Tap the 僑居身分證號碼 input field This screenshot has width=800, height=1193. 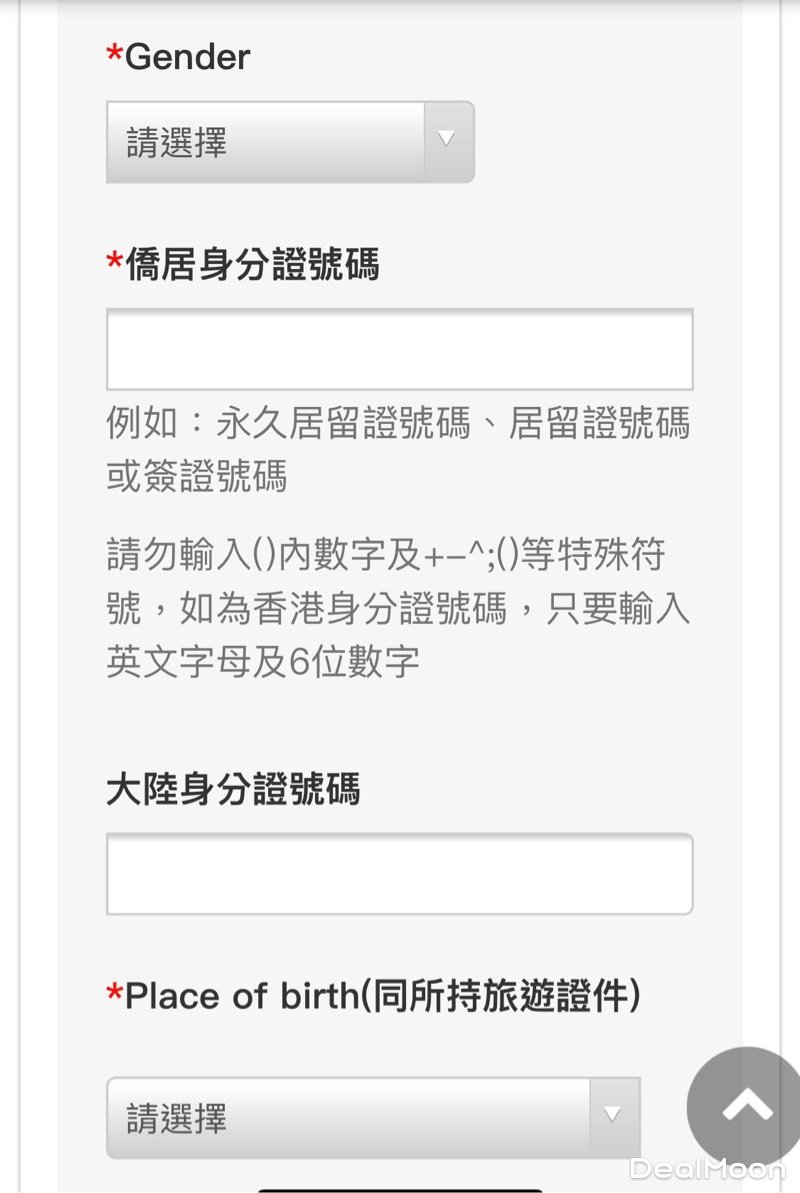pyautogui.click(x=399, y=349)
